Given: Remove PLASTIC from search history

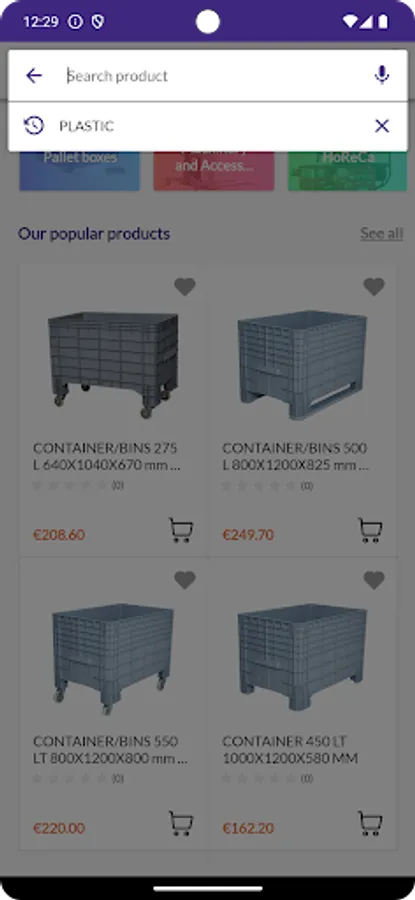Looking at the screenshot, I should coord(382,126).
